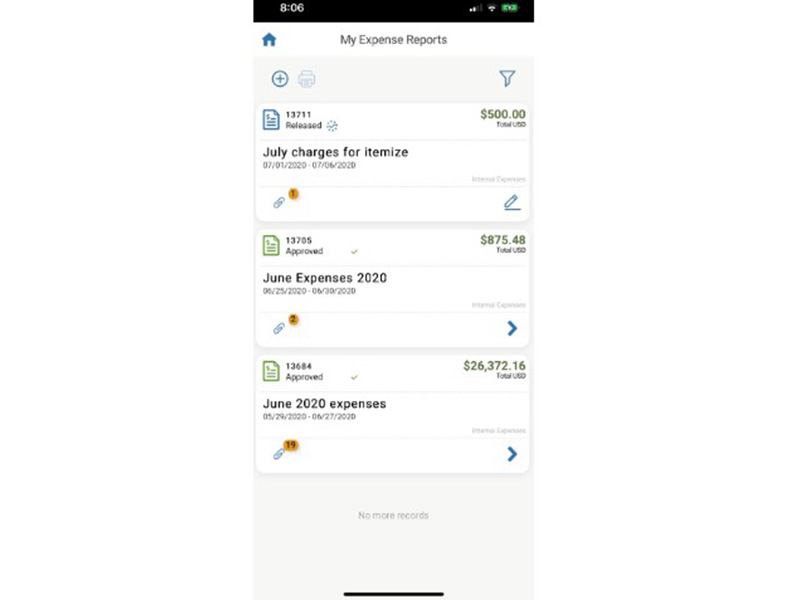Viewport: 800px width, 600px height.
Task: Edit report 13711 with pencil icon
Action: [512, 202]
